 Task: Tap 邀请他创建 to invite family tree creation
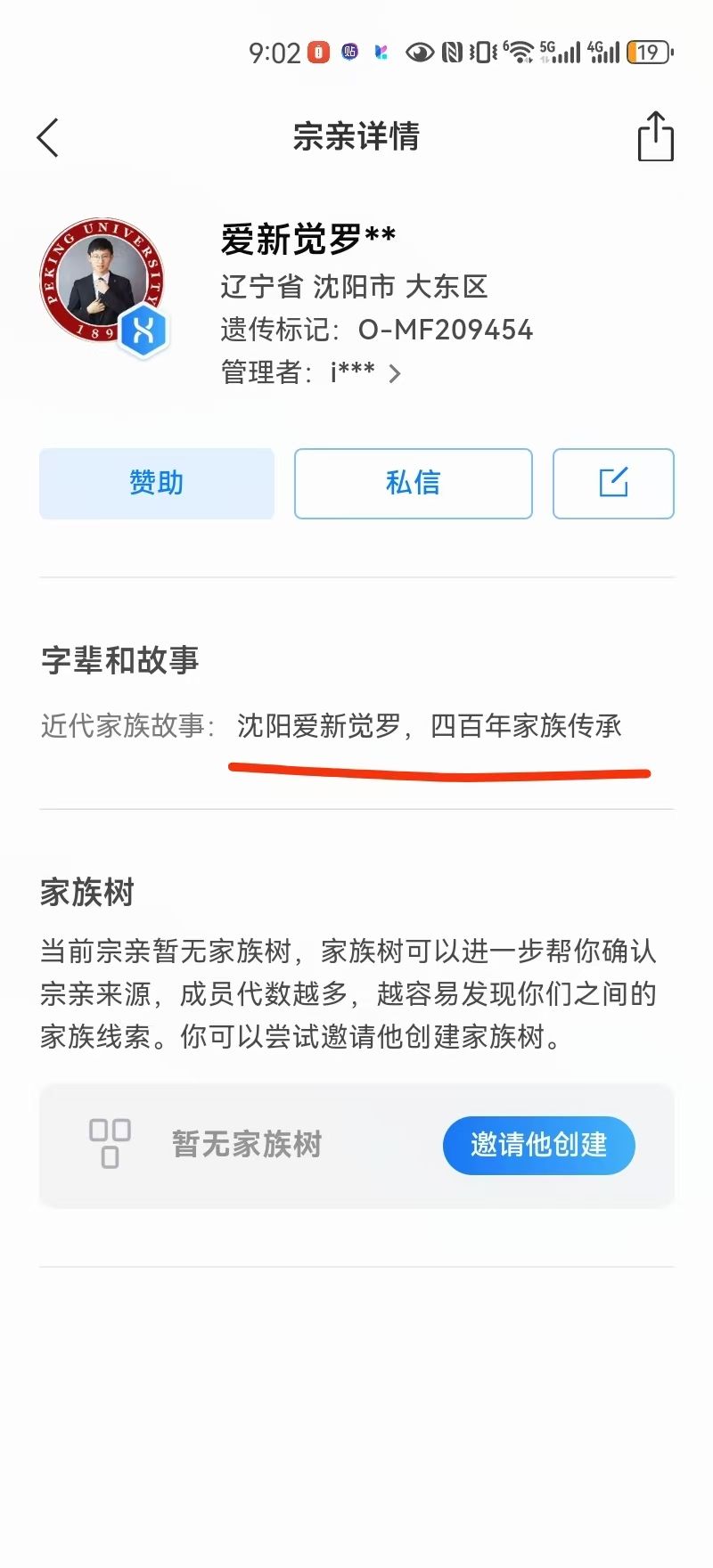pyautogui.click(x=538, y=1145)
